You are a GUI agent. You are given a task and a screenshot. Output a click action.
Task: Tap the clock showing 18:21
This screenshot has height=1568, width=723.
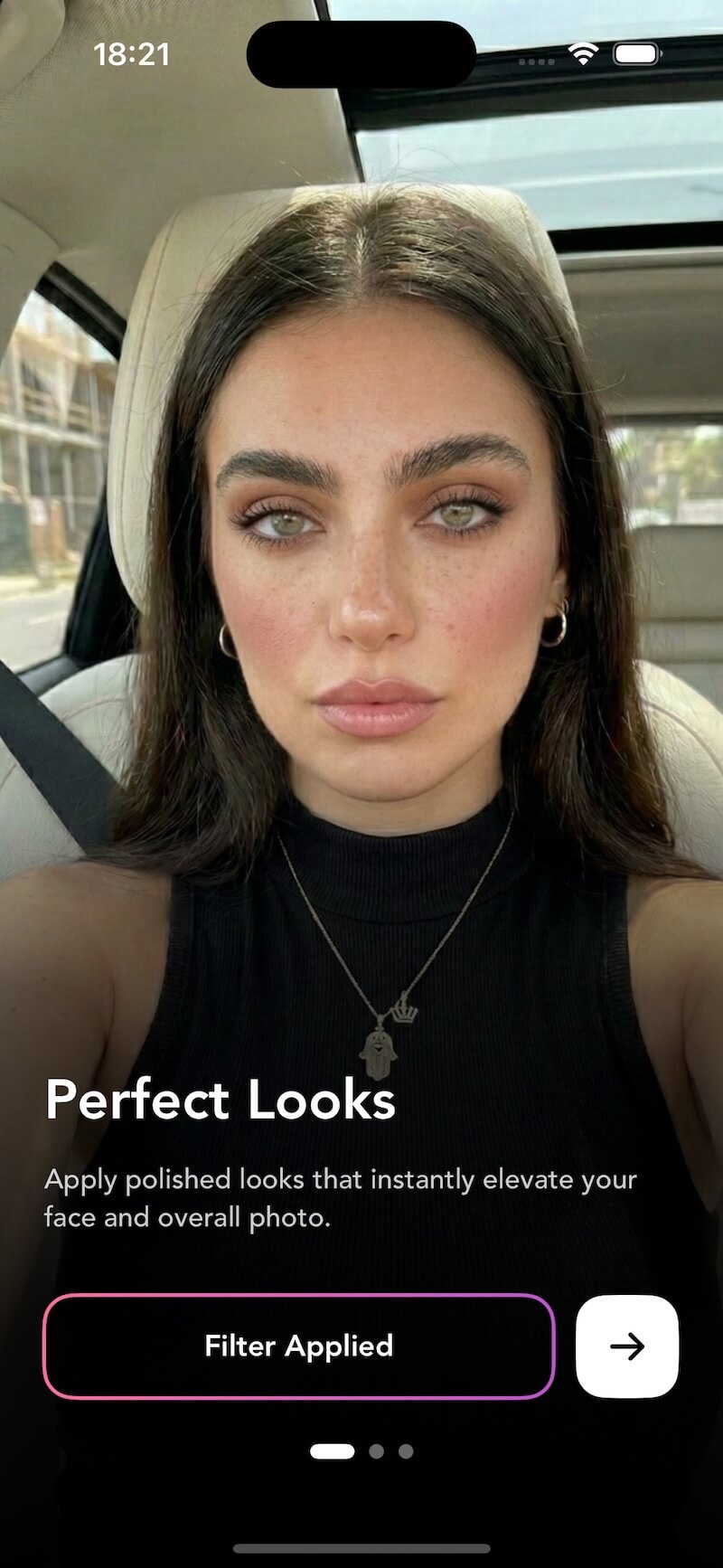(132, 55)
